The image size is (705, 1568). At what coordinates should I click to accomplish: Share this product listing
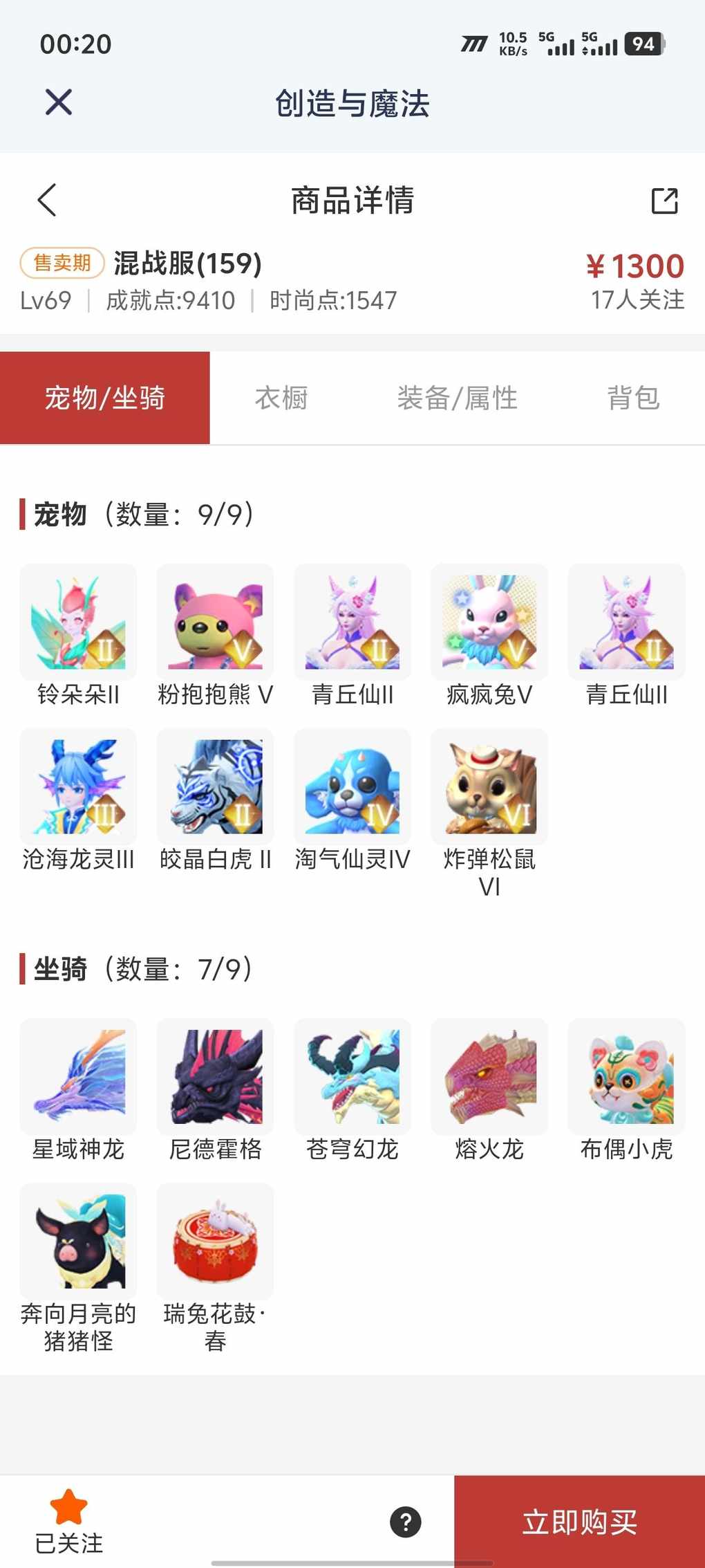click(664, 201)
